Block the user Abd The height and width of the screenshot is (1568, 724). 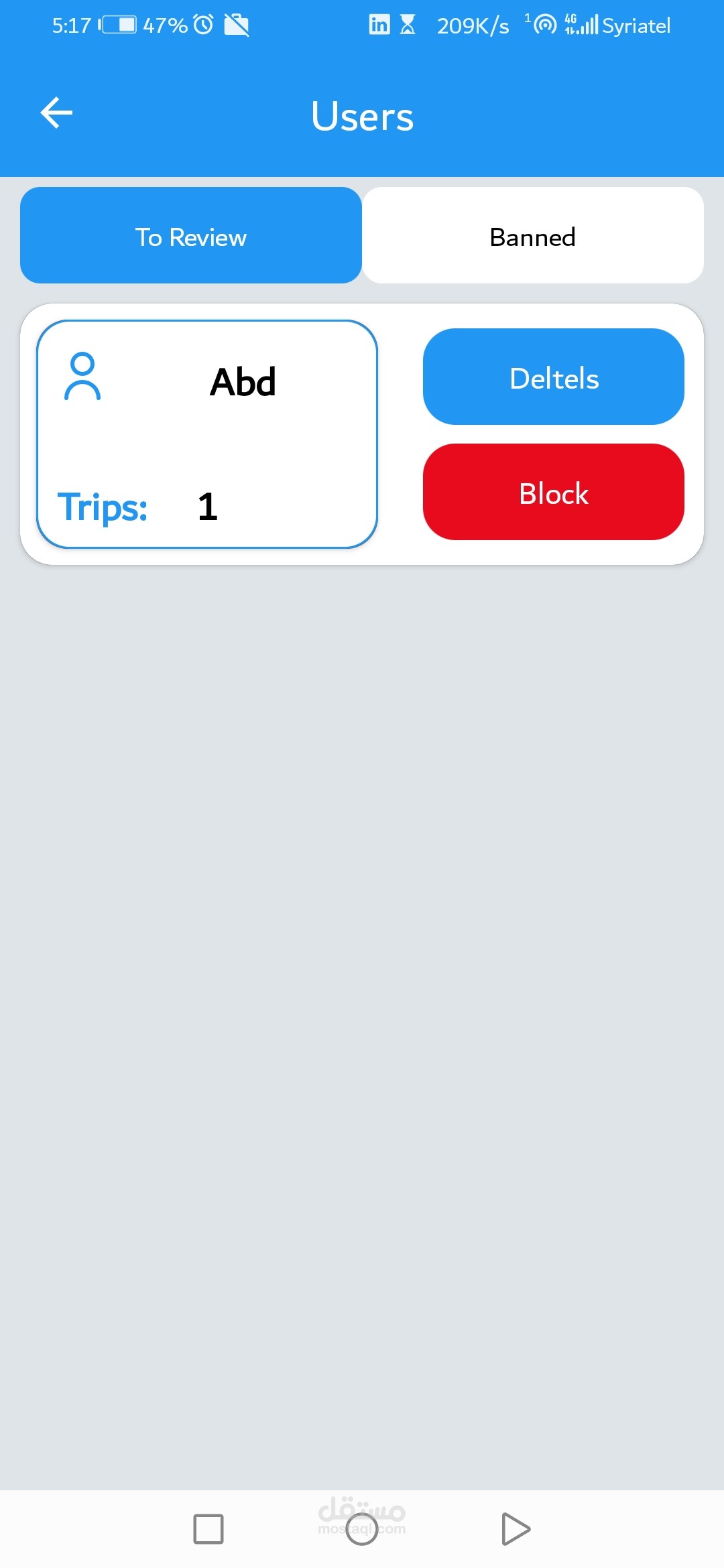554,492
